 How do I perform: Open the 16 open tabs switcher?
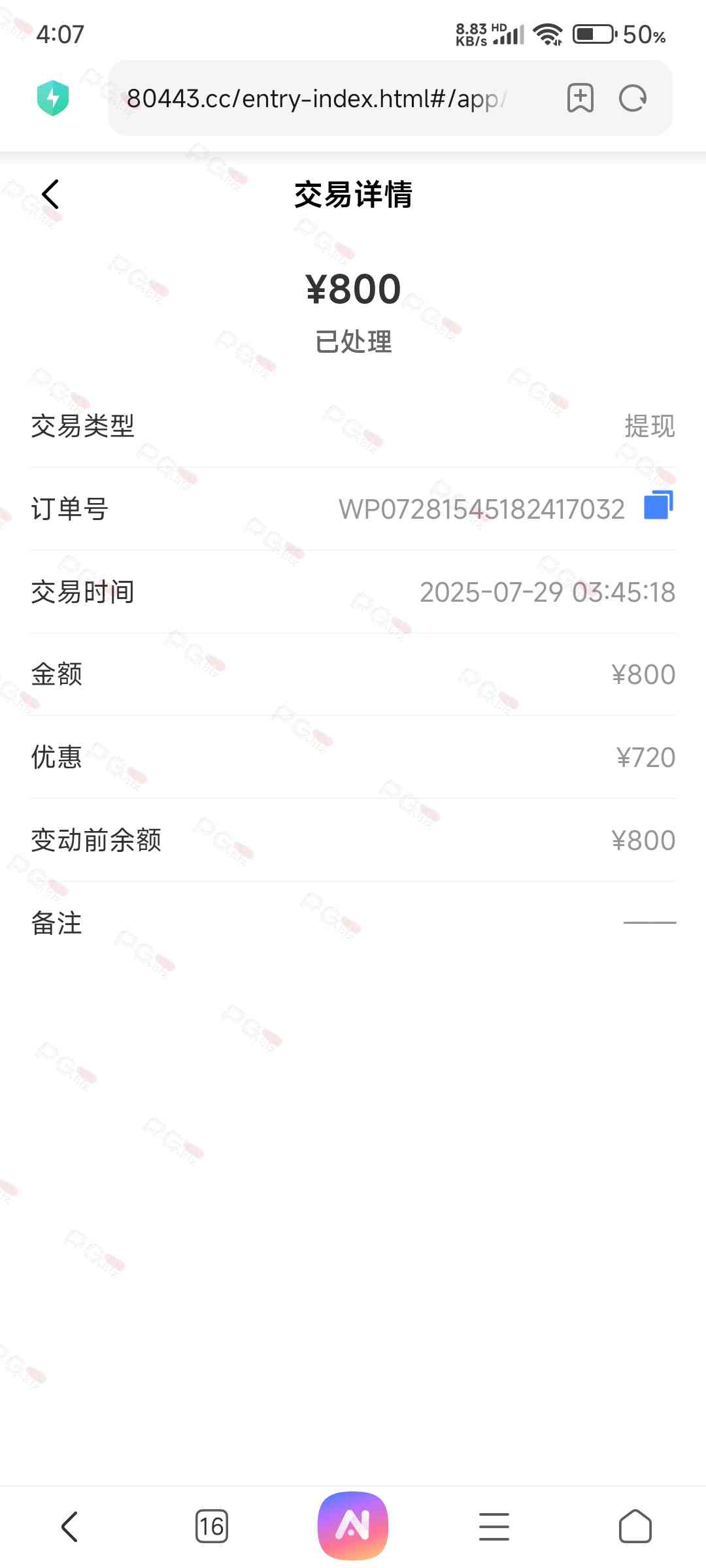[x=212, y=1527]
